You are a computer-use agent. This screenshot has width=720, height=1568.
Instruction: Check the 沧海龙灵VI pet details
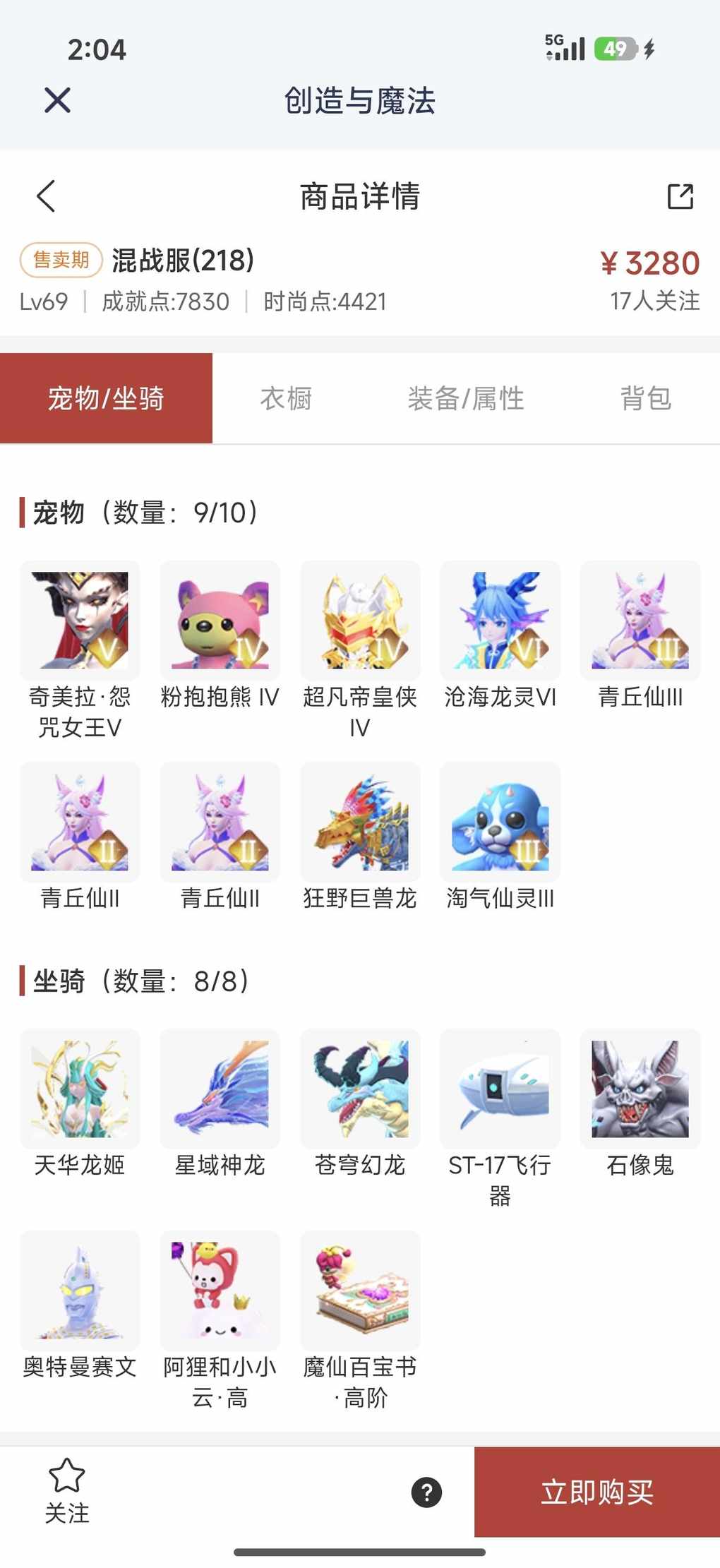(x=500, y=621)
